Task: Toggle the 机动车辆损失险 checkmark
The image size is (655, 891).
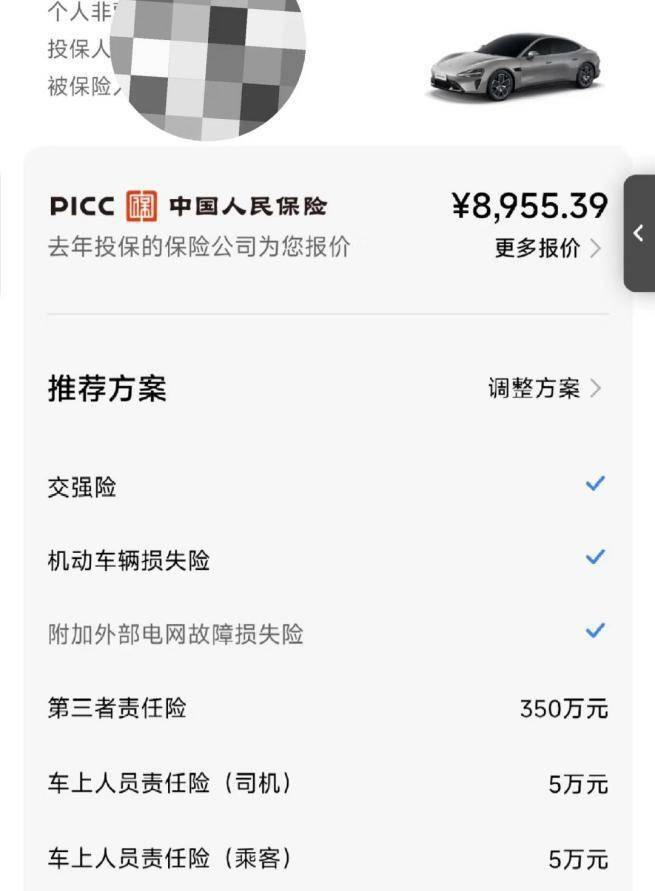Action: coord(595,557)
